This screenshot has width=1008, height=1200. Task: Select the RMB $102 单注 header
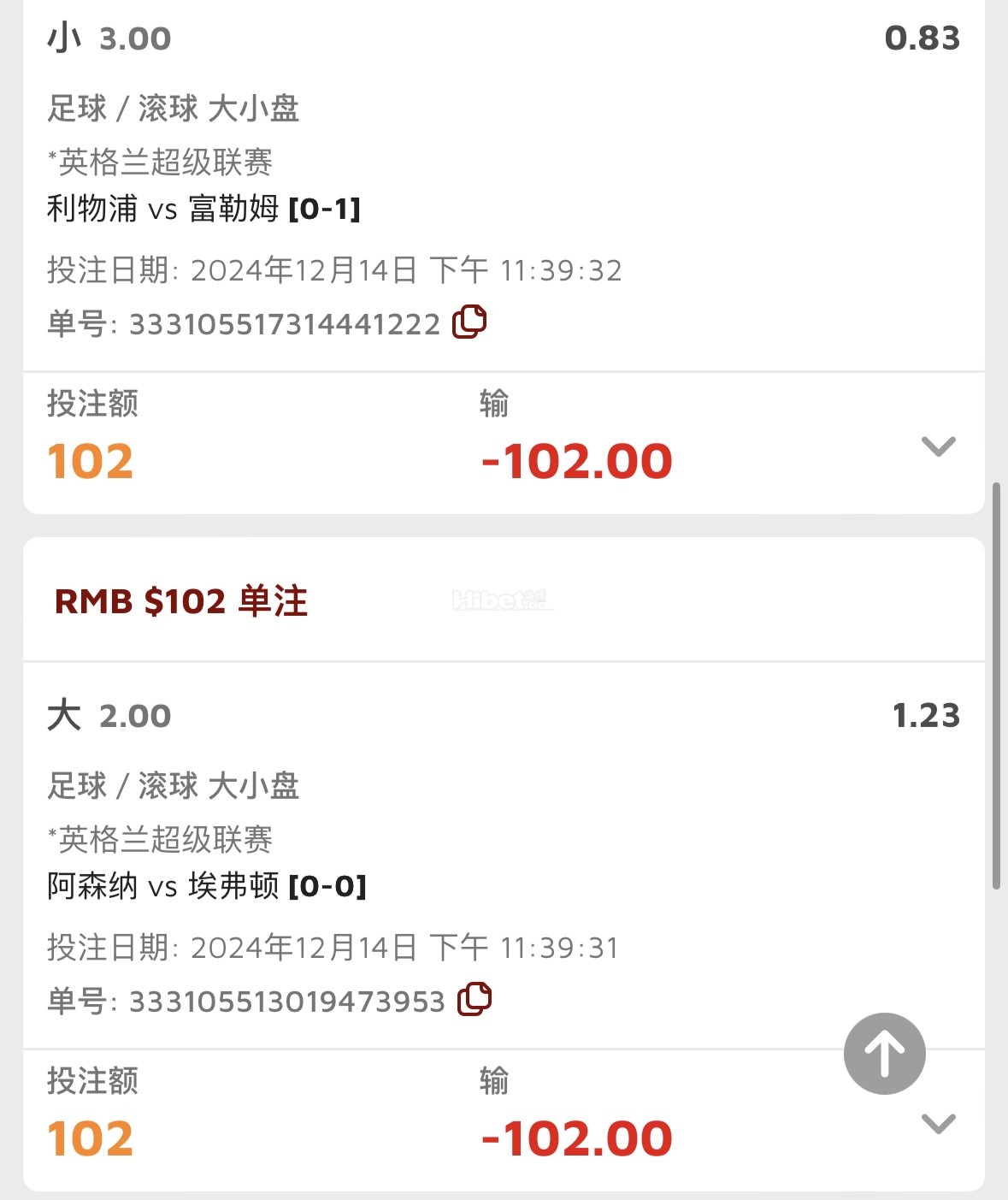[x=183, y=600]
